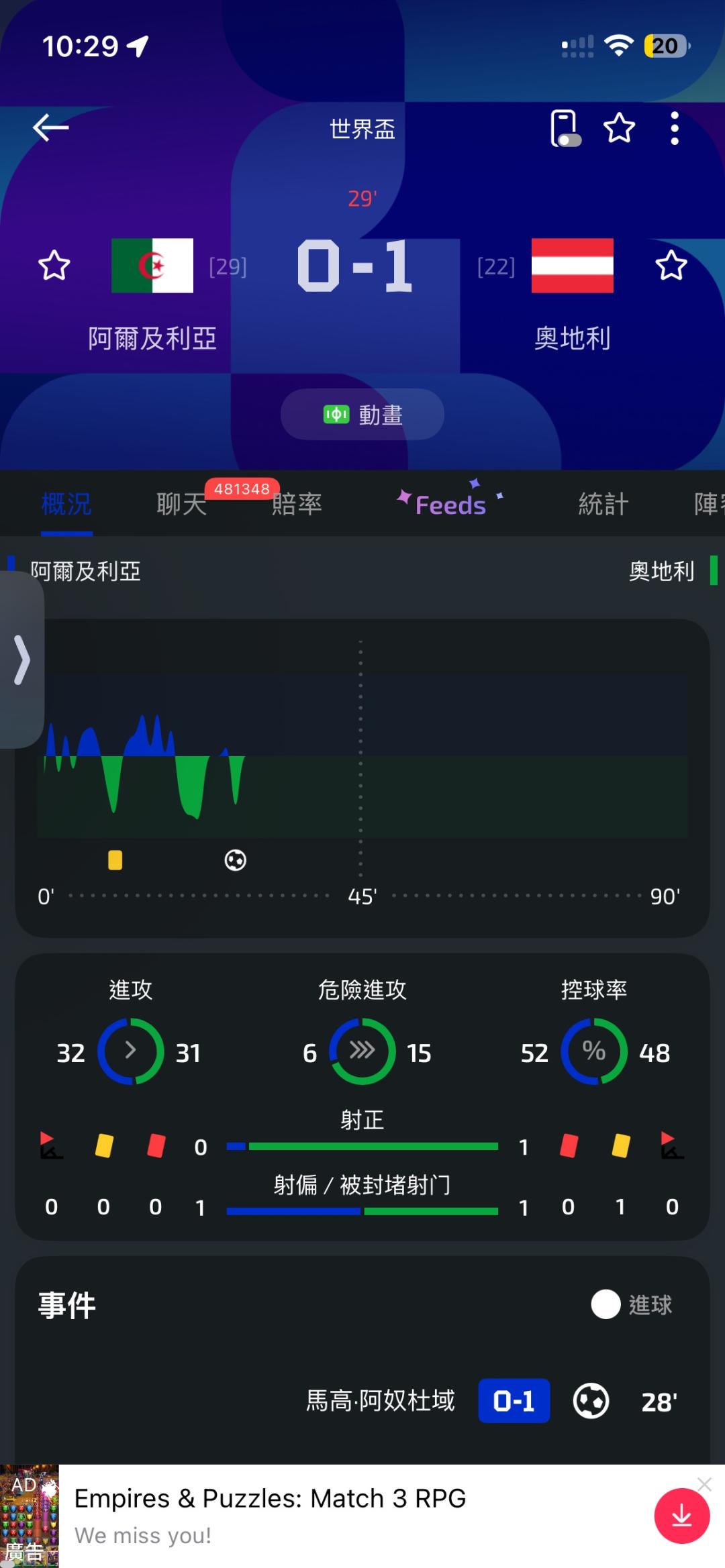Switch to the 賠率 tab
725x1568 pixels.
tap(297, 504)
